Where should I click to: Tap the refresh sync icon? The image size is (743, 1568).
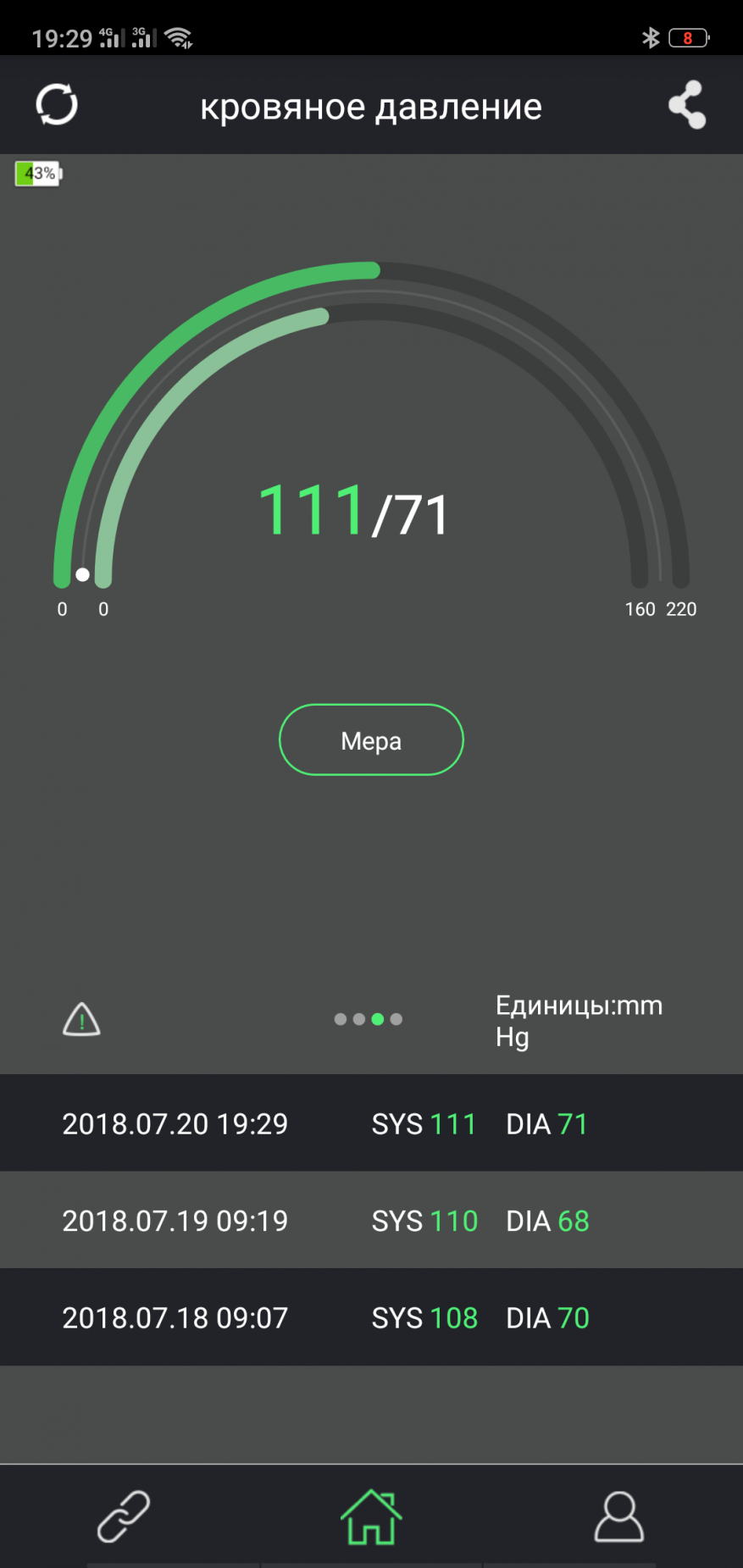click(x=57, y=105)
